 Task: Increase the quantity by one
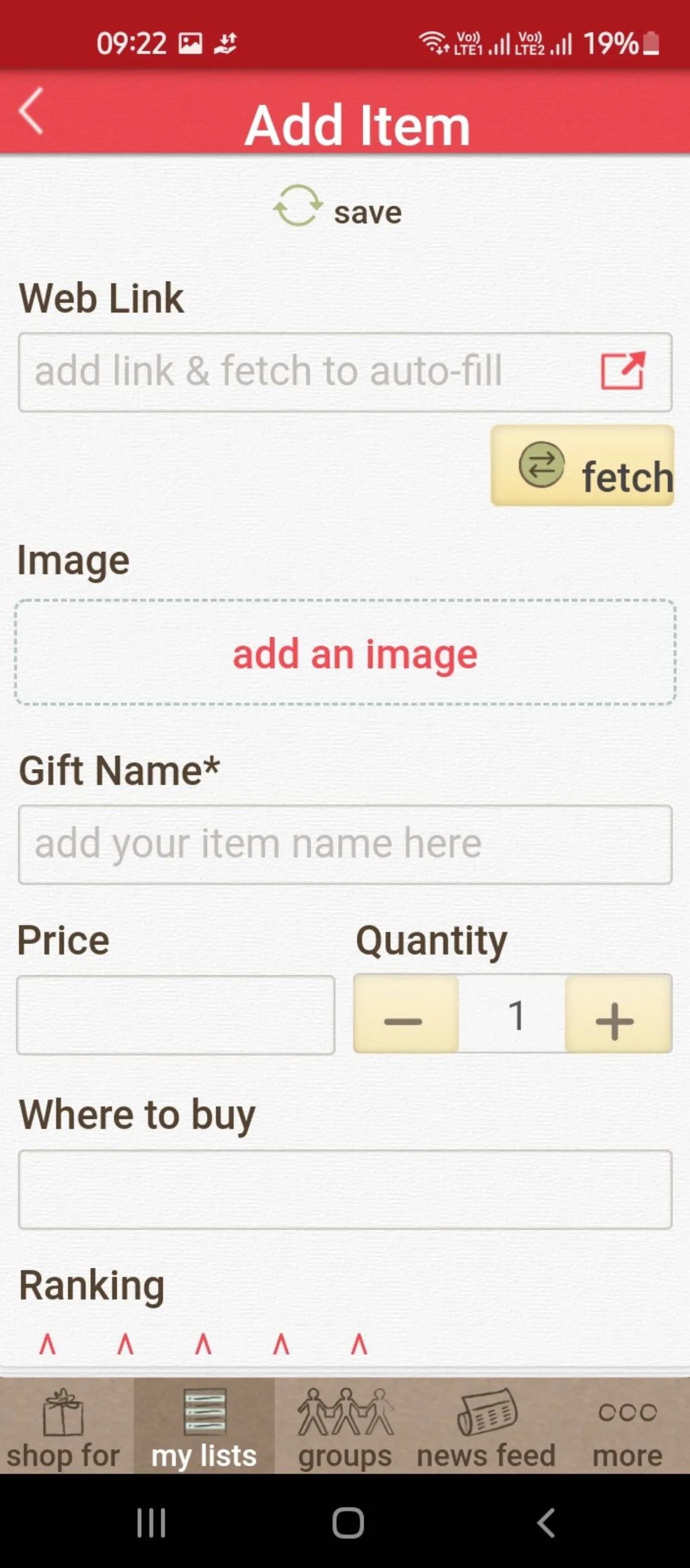[x=617, y=1014]
